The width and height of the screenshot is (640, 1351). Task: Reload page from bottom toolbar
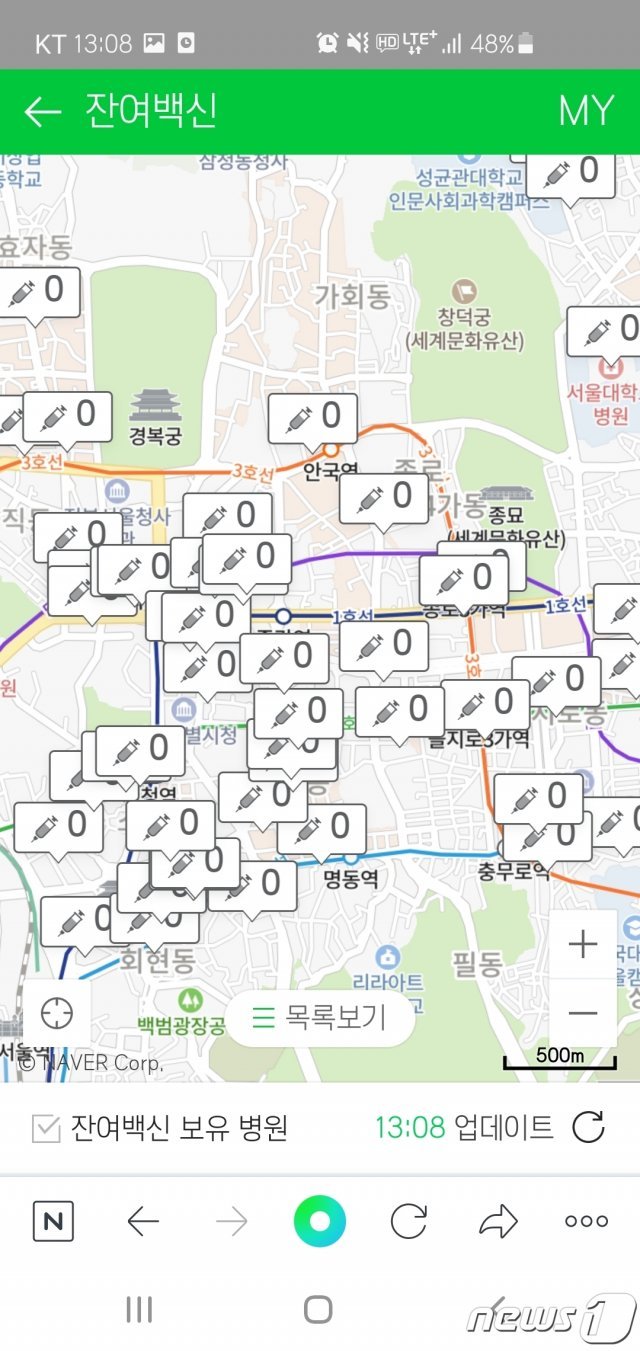tap(408, 1221)
